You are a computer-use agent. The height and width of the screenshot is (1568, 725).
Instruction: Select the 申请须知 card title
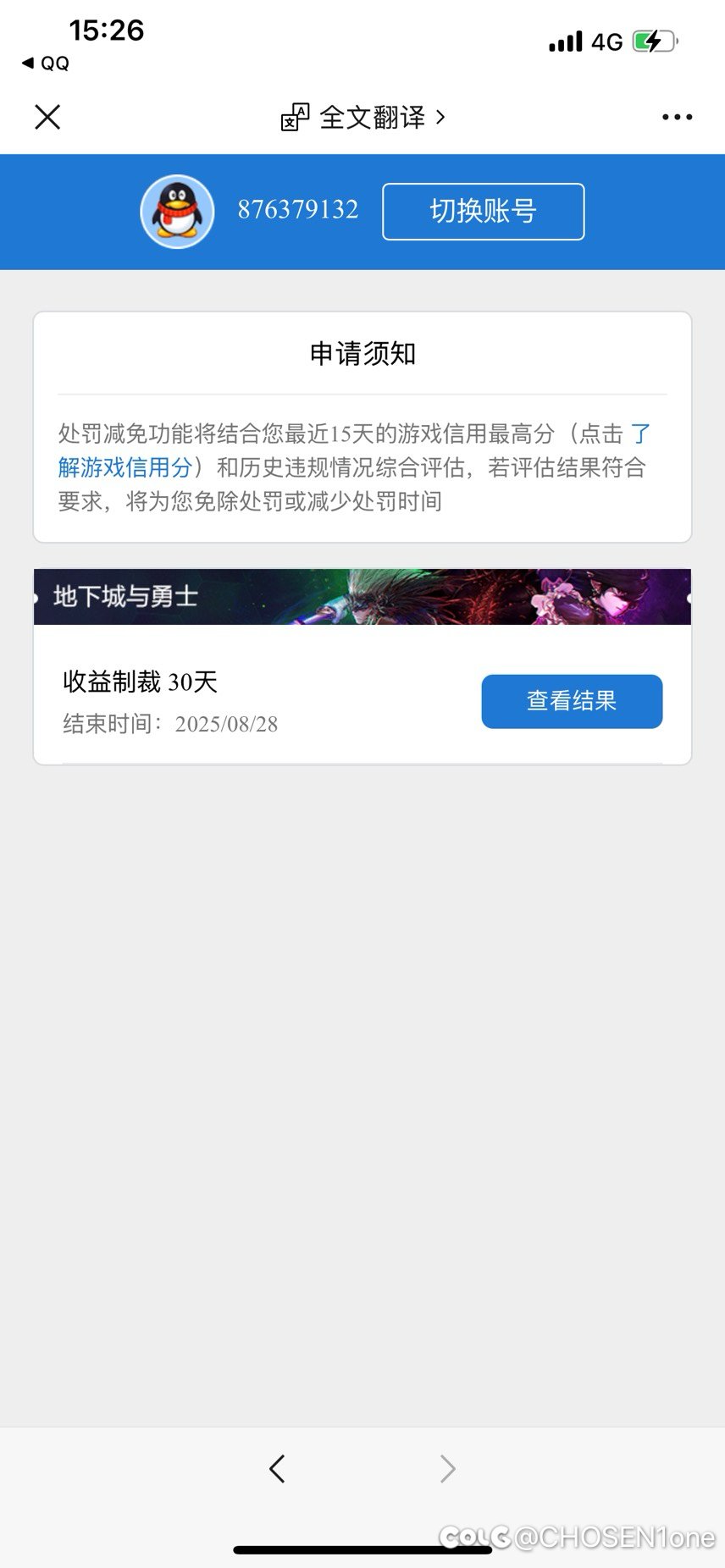coord(362,352)
